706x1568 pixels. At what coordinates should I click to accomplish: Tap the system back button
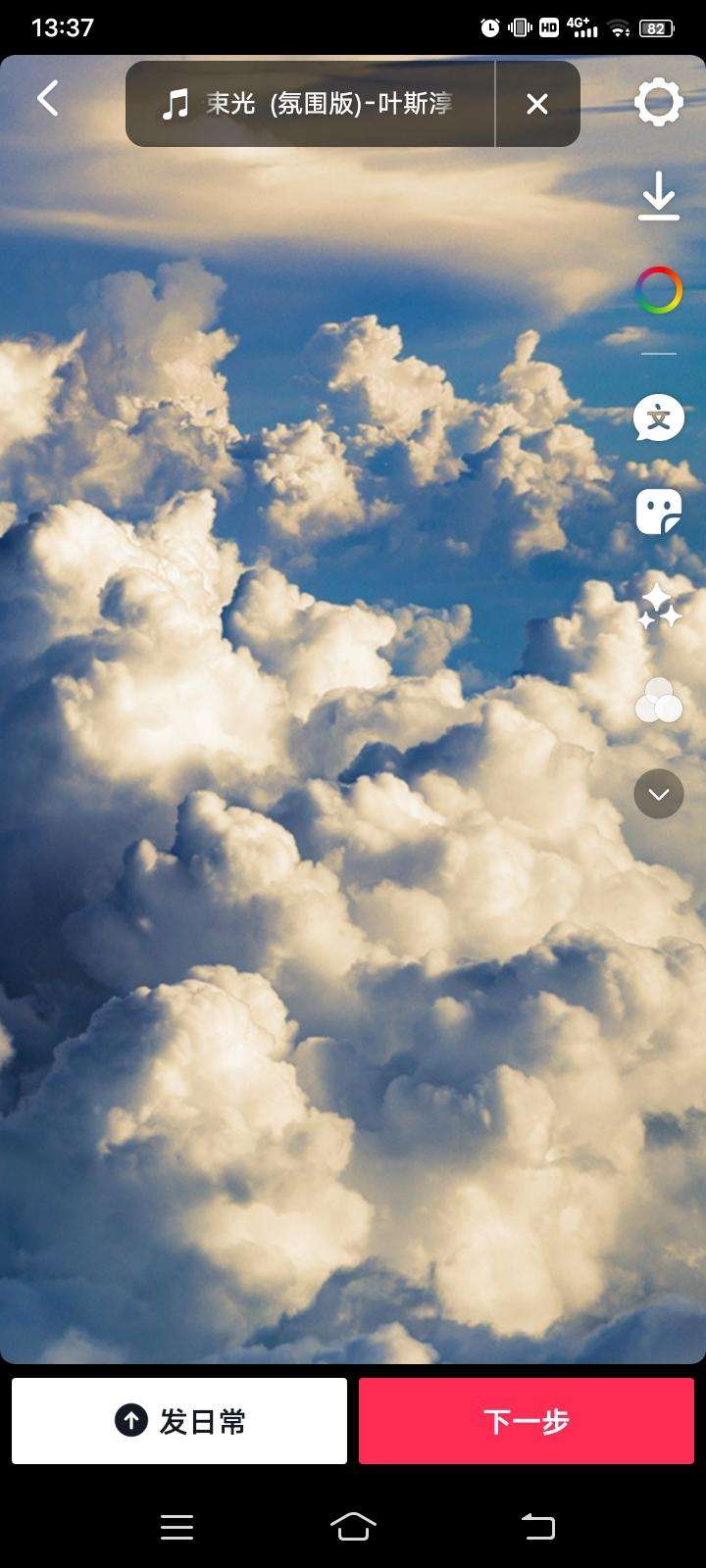(x=537, y=1526)
